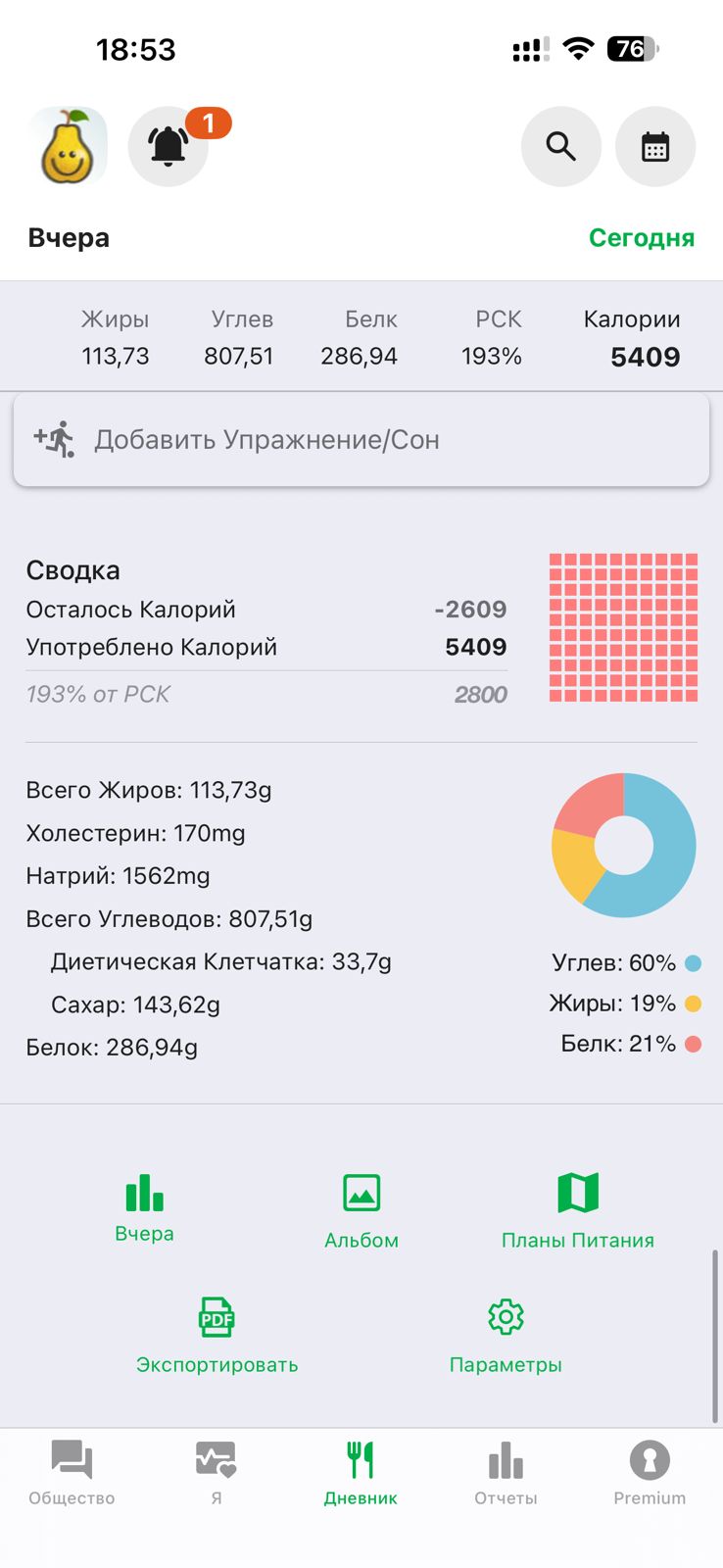Tap the Вчера bar chart icon

pos(144,1193)
